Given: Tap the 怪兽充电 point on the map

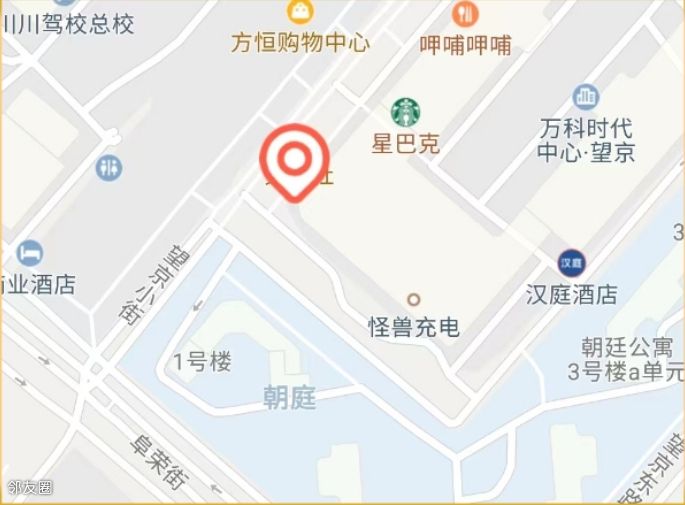Looking at the screenshot, I should coord(414,299).
